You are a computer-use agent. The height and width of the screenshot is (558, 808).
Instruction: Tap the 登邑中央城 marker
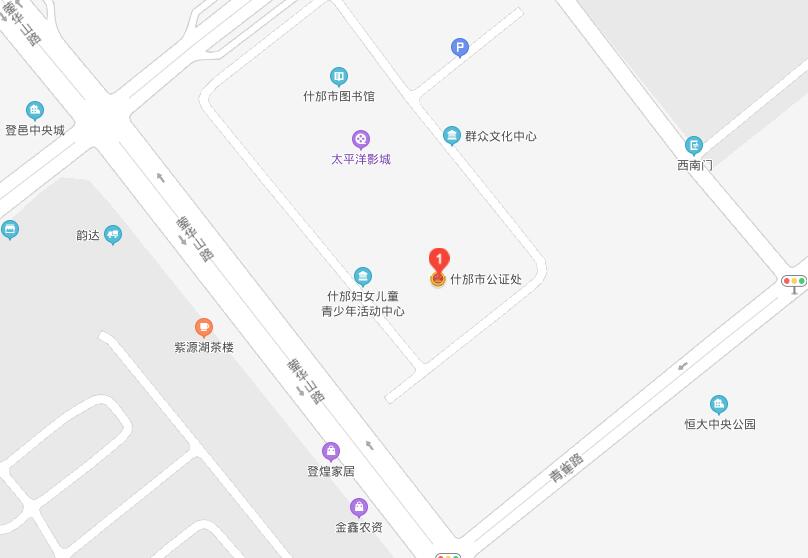pos(35,111)
